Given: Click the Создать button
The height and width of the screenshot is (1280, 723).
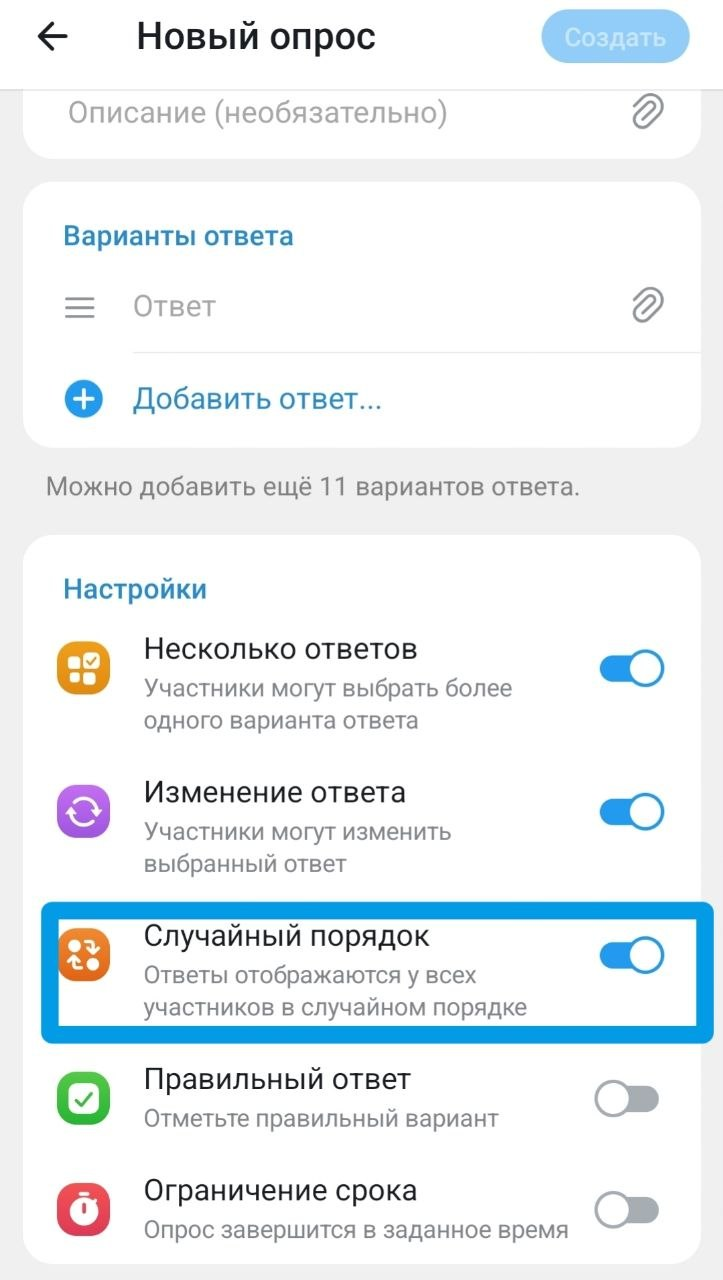Looking at the screenshot, I should (614, 36).
